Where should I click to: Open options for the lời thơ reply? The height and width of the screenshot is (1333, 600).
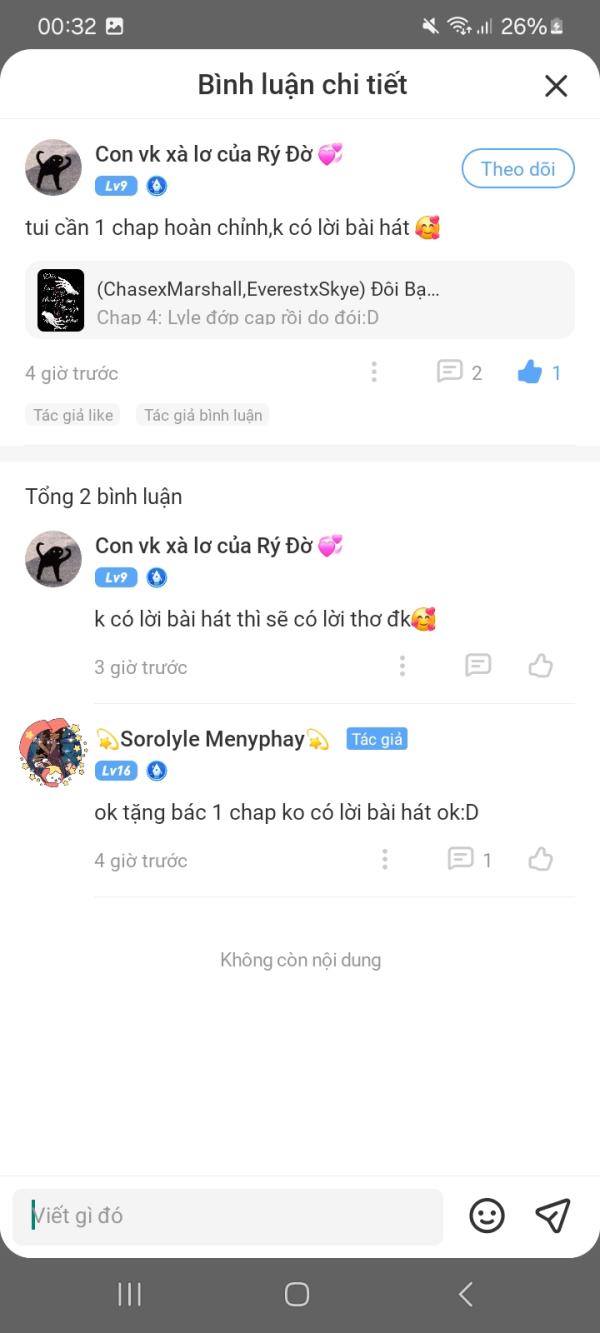(402, 666)
